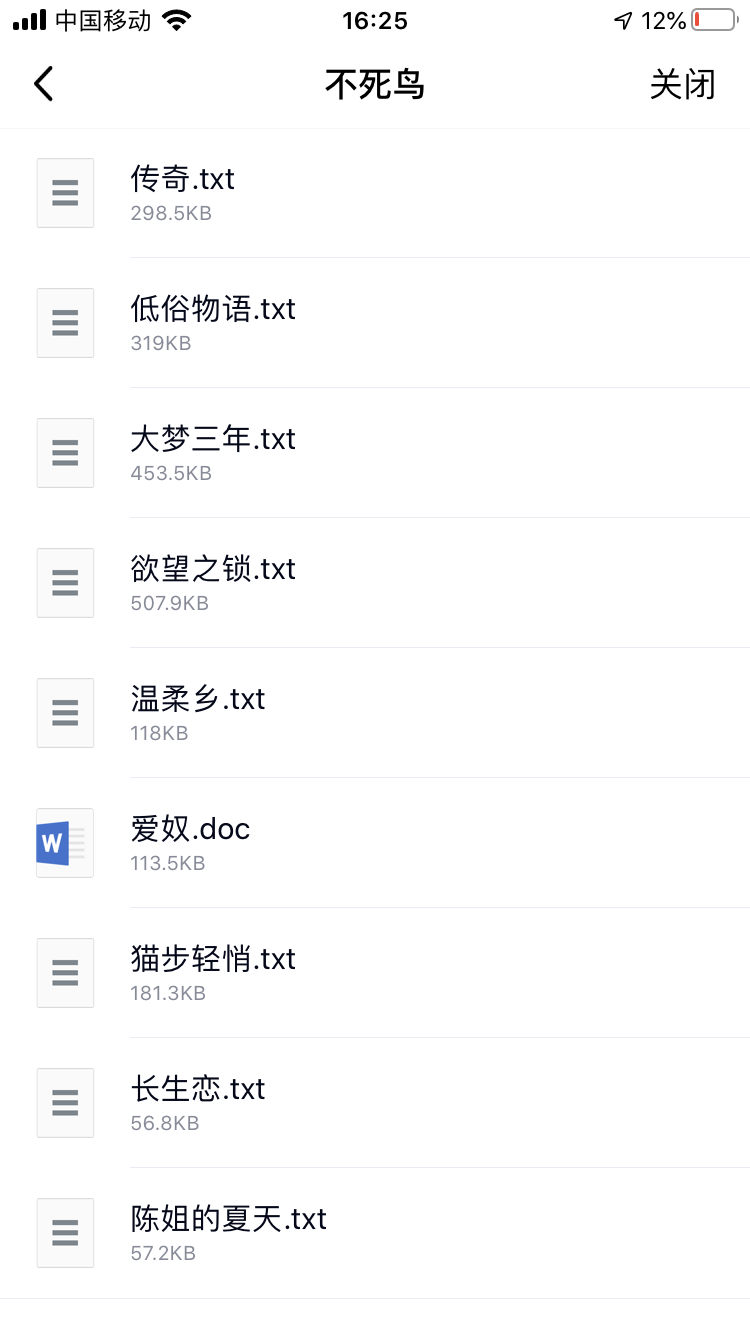The image size is (750, 1334).
Task: Go back using the top-left arrow
Action: tap(43, 85)
